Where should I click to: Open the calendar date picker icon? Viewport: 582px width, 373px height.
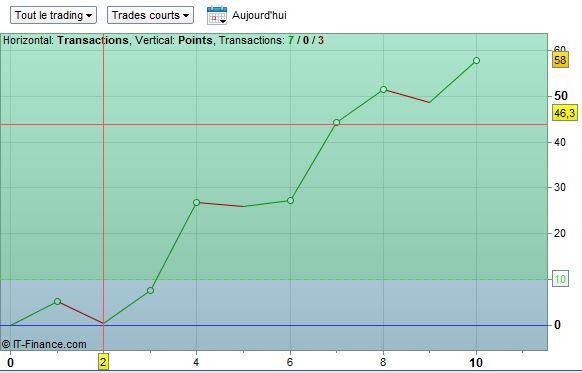pyautogui.click(x=217, y=15)
